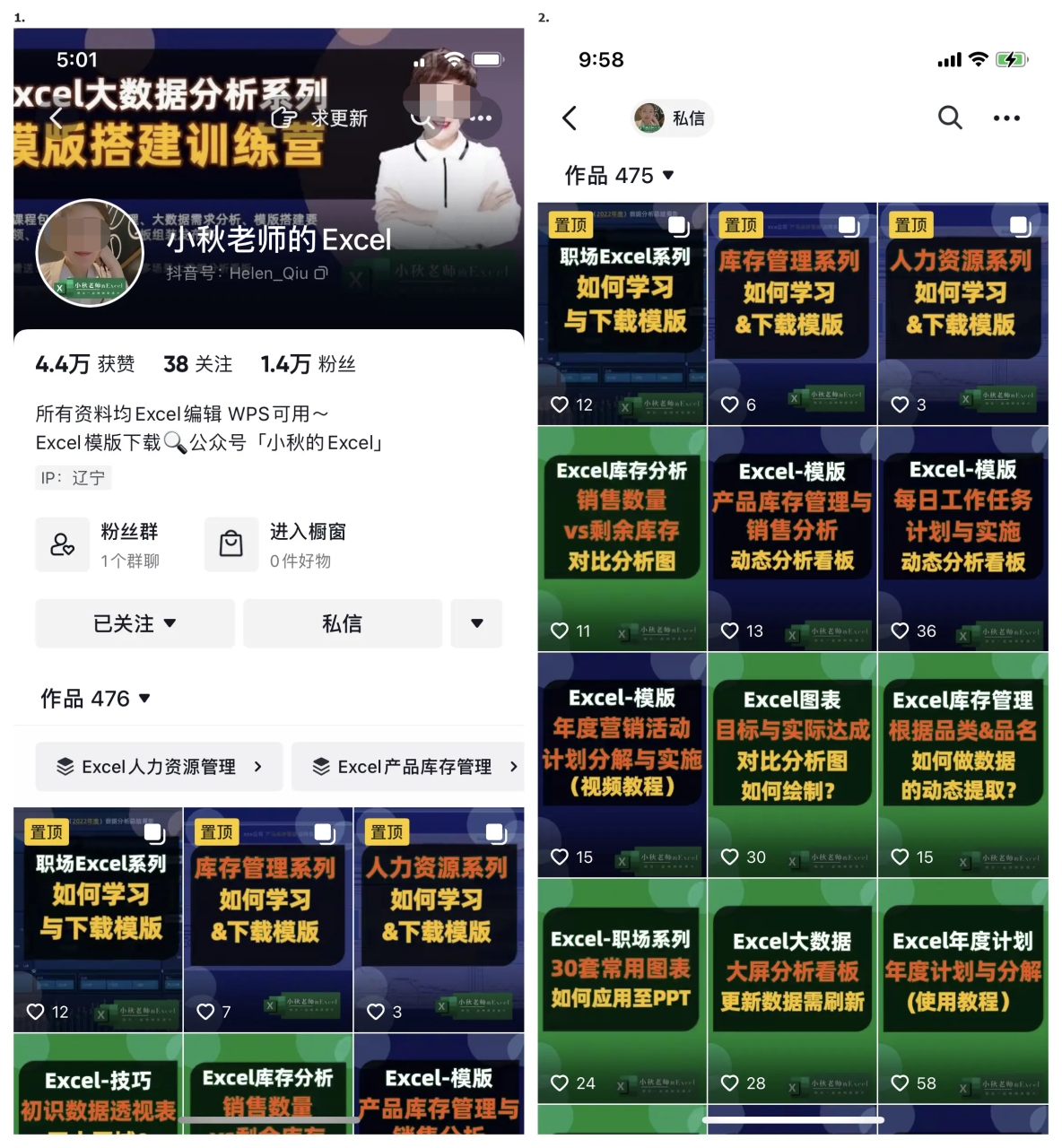Heart the Excel年度计划 video showing 58 likes
Viewport: 1062px width, 1148px height.
pos(900,1083)
